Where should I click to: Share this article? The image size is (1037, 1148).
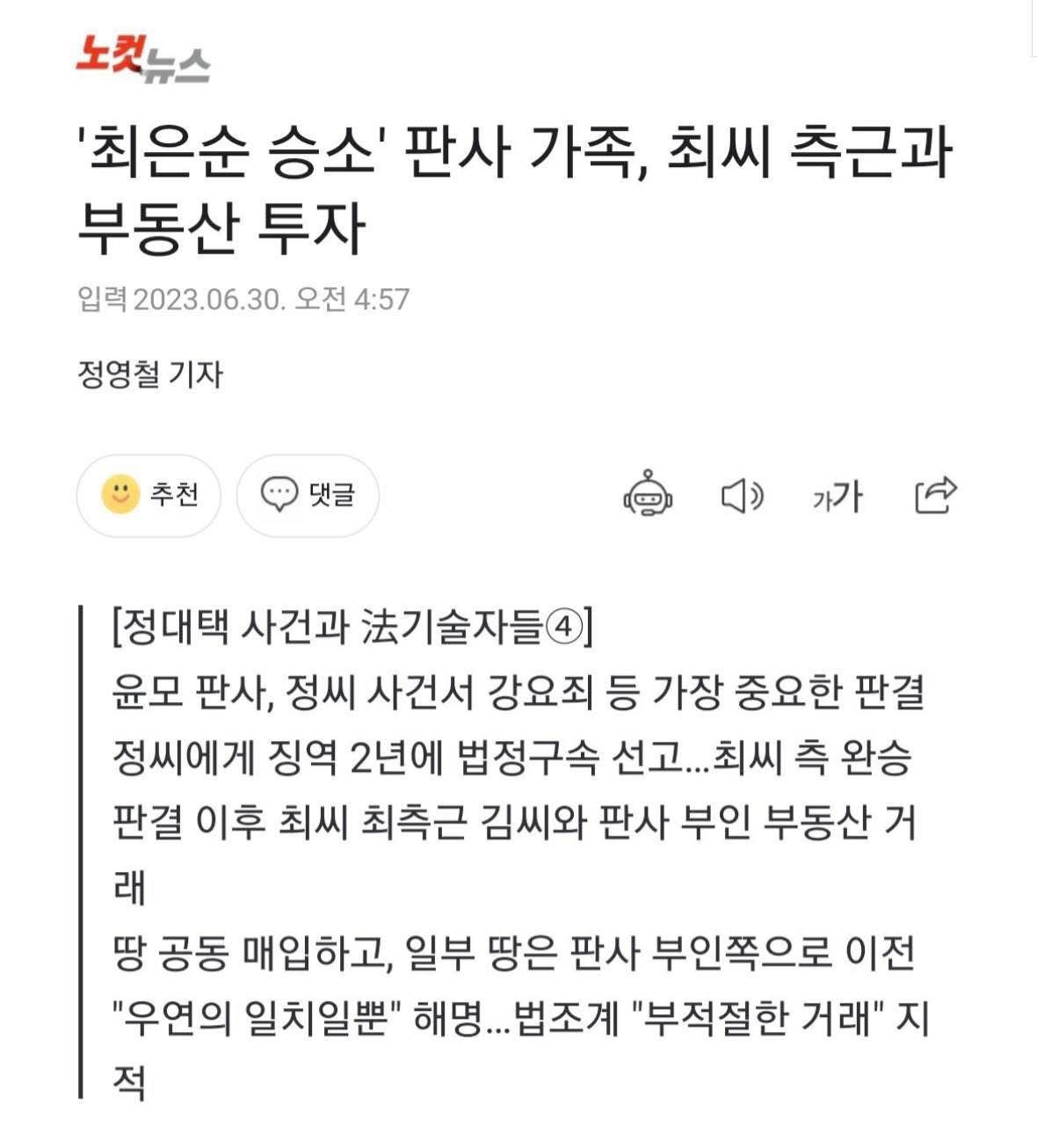coord(935,495)
